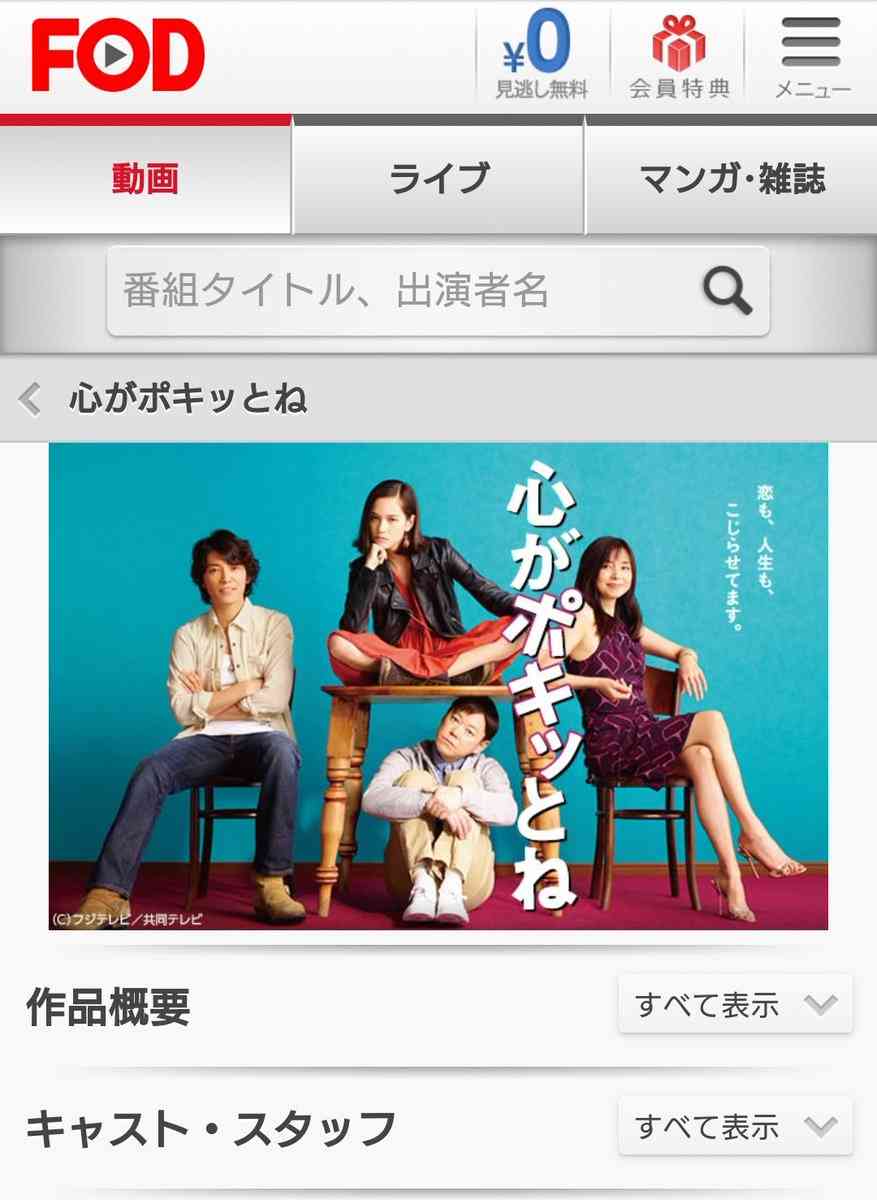Open the 心がポキッとね poster image

point(438,690)
